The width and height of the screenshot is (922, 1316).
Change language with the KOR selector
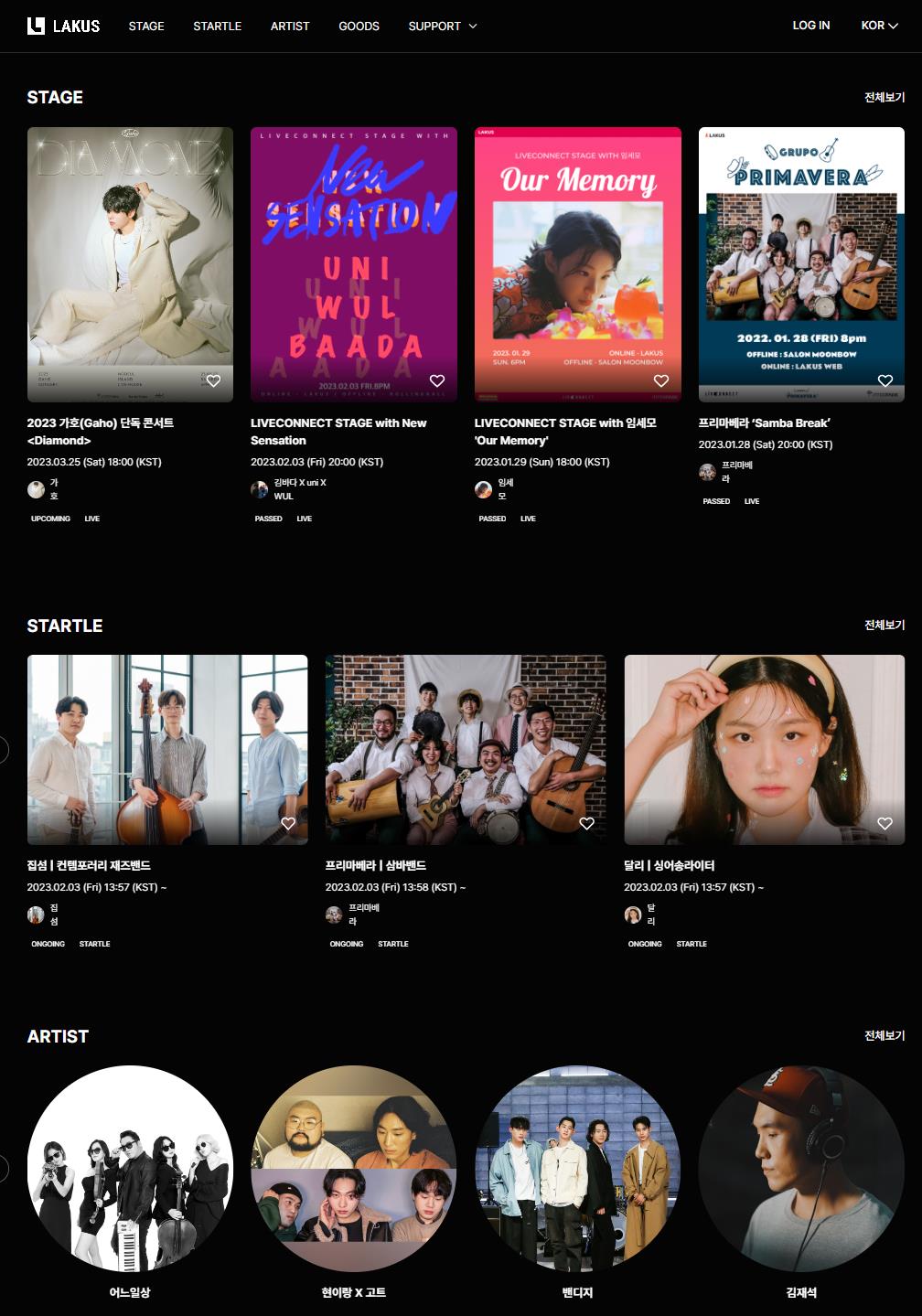pos(879,26)
